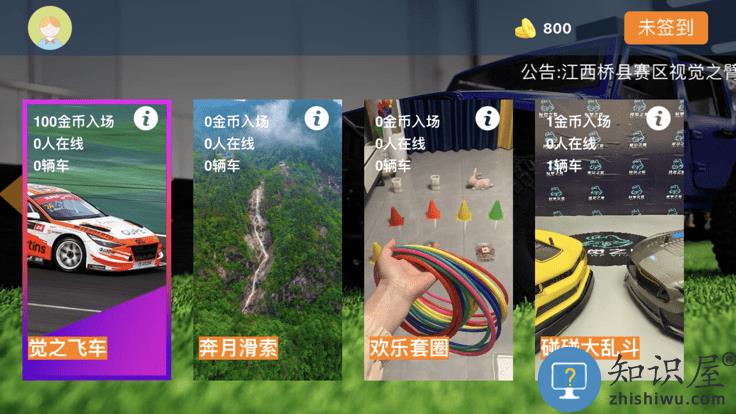Open the user profile avatar
This screenshot has height=414, width=736.
(50, 28)
